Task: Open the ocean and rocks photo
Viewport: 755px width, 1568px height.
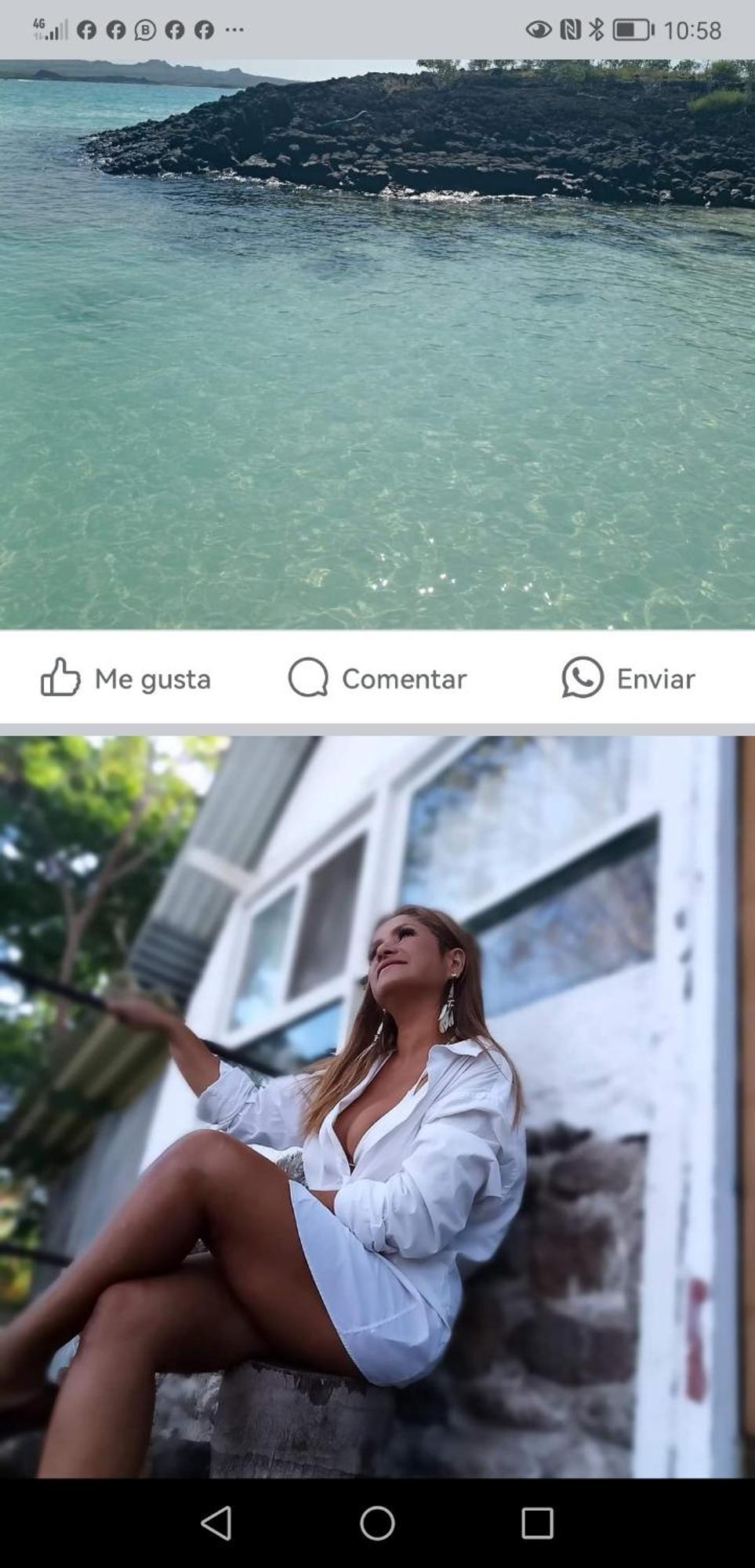Action: [x=377, y=345]
